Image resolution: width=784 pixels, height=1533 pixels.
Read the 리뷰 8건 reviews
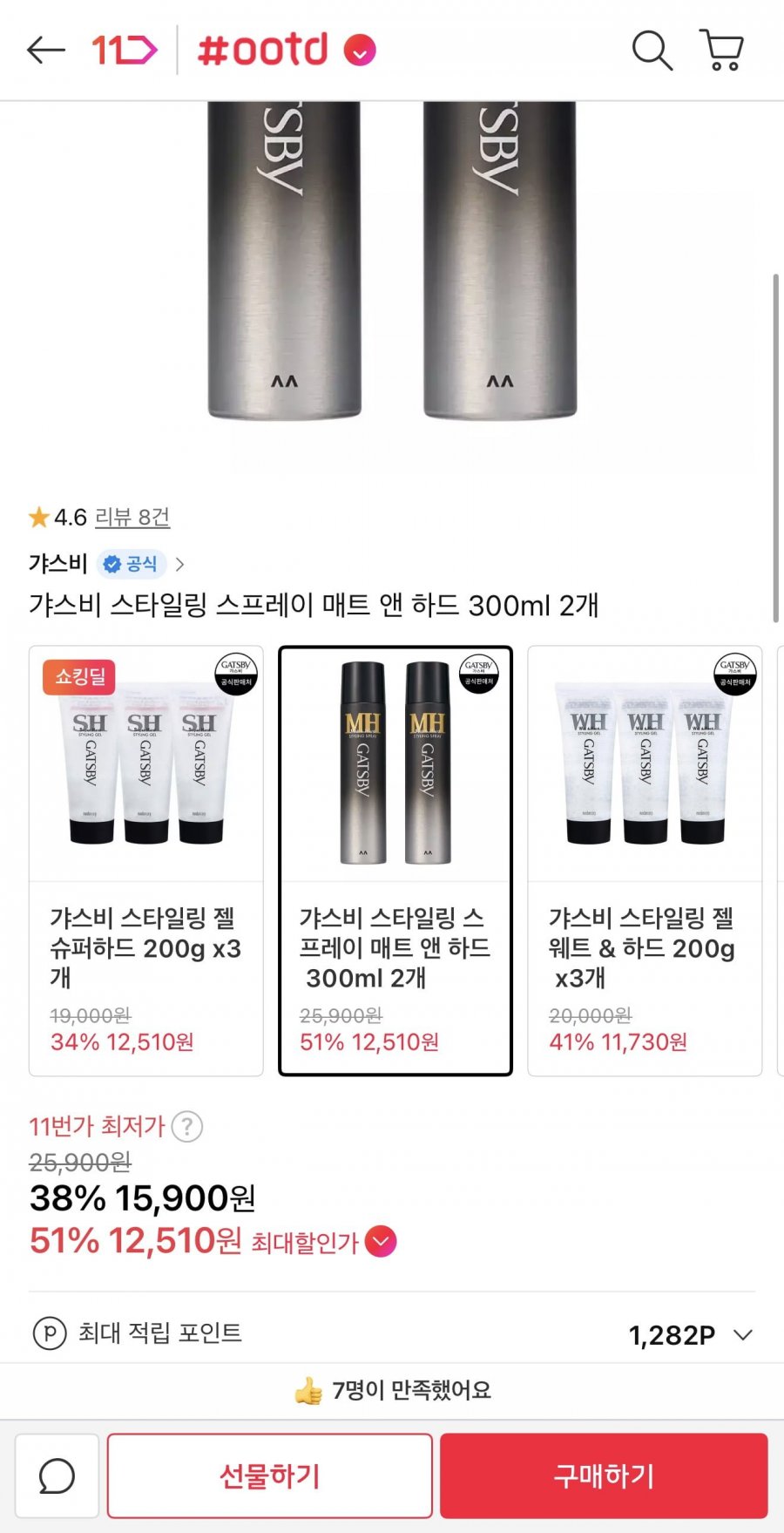[x=132, y=518]
